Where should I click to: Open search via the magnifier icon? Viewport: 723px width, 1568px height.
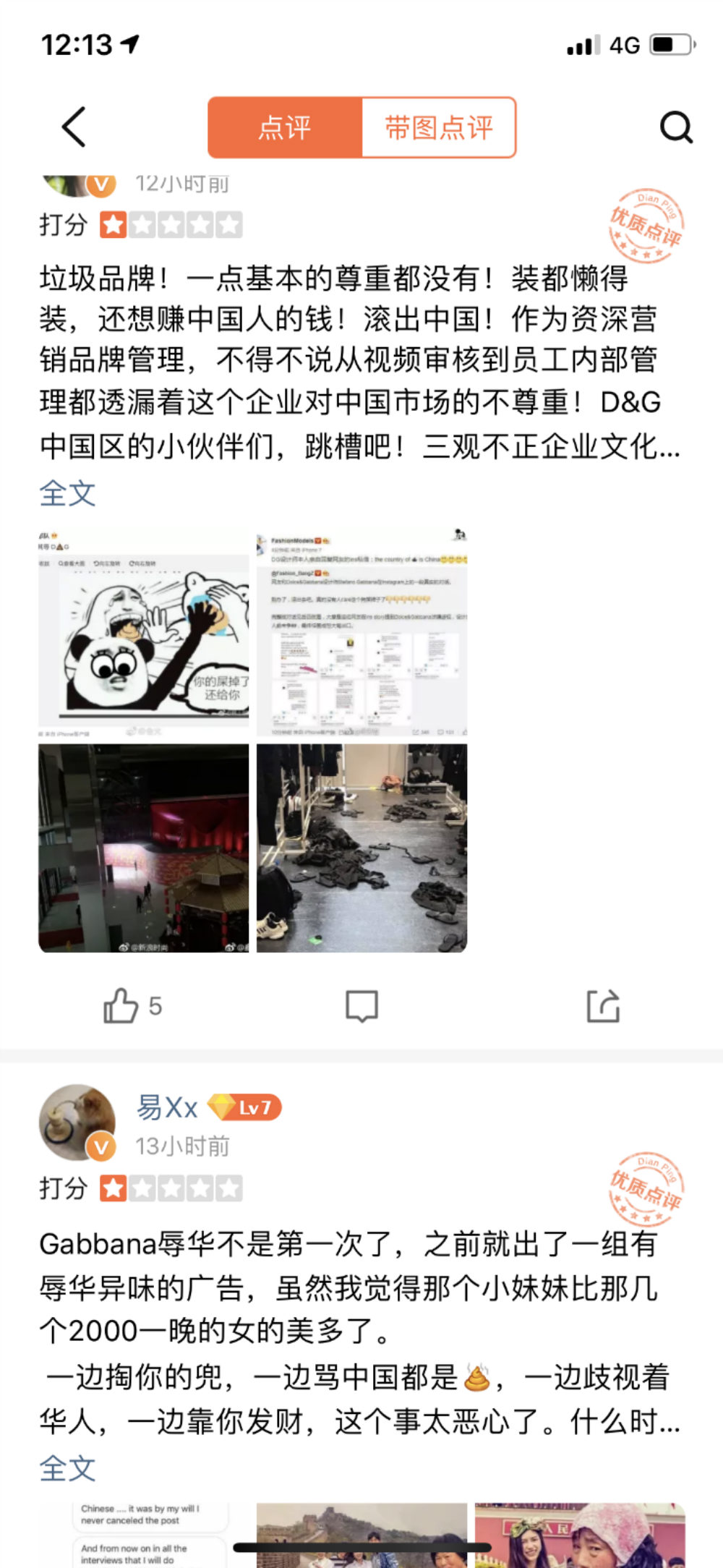[677, 127]
